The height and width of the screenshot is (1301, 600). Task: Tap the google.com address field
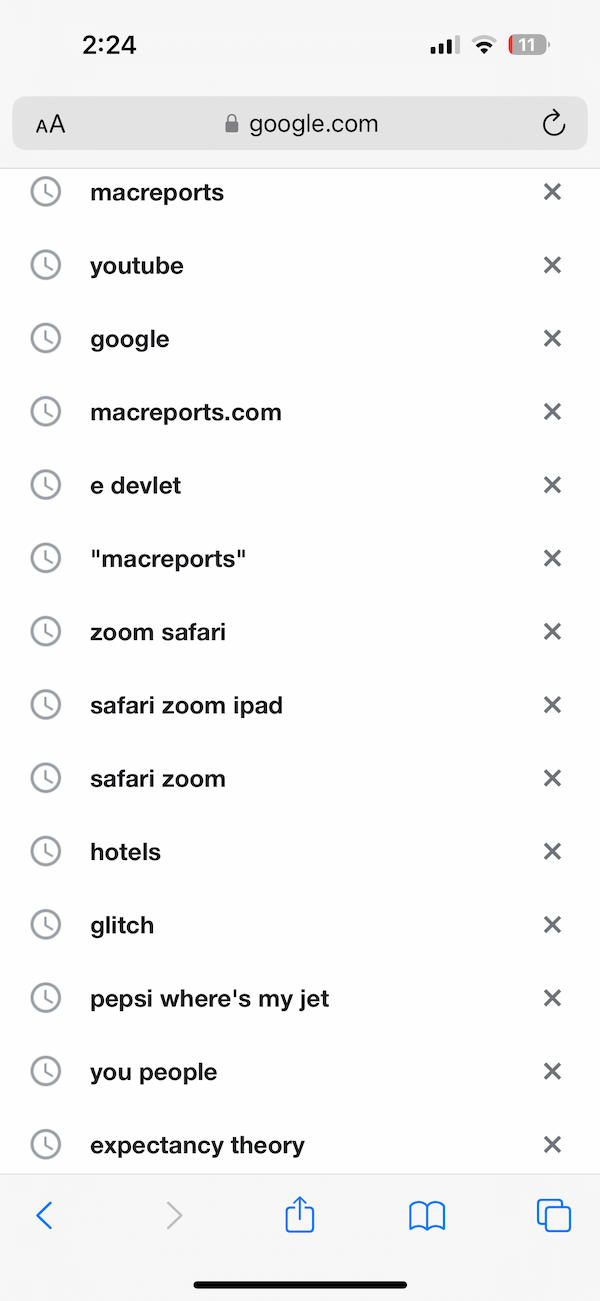click(300, 124)
